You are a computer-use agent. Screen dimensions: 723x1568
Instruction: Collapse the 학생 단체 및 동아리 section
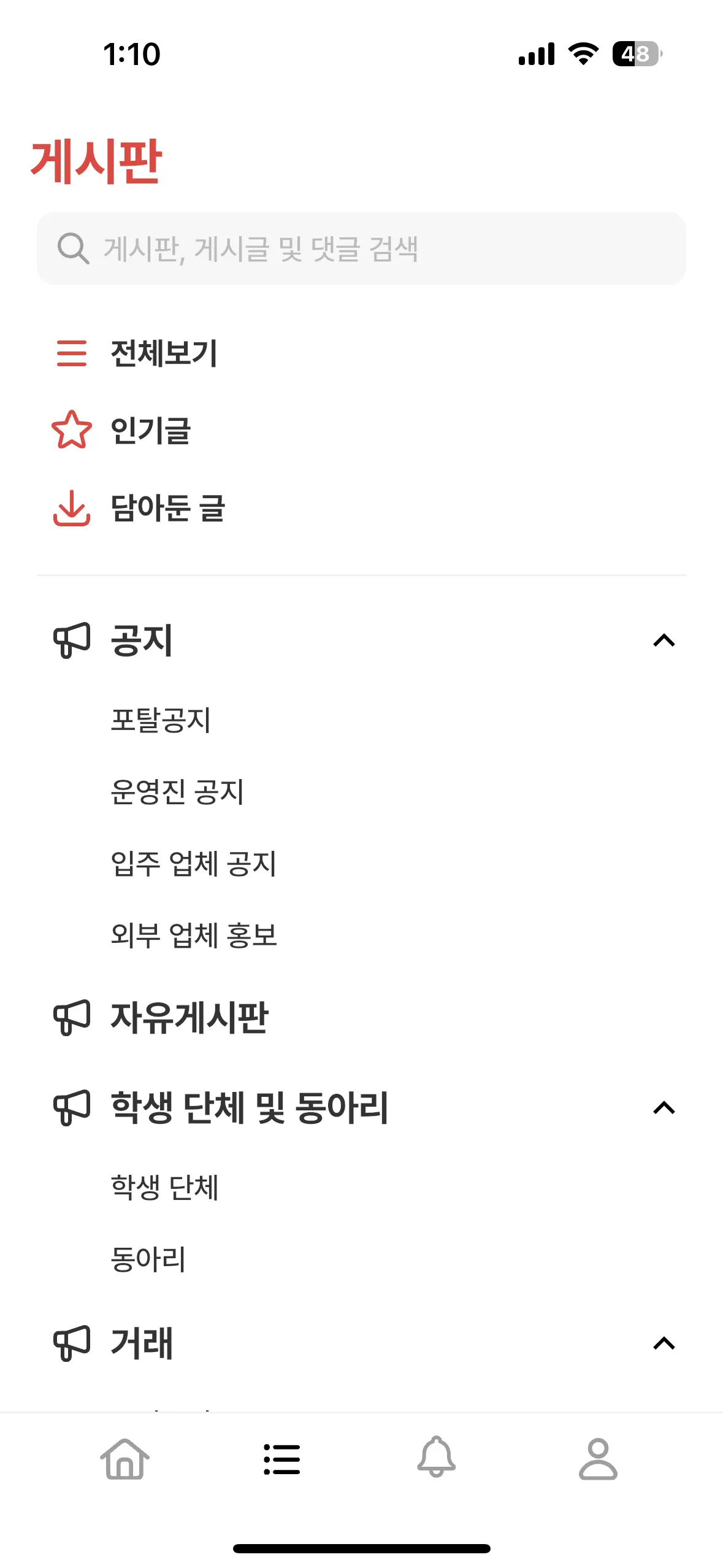[x=664, y=1108]
